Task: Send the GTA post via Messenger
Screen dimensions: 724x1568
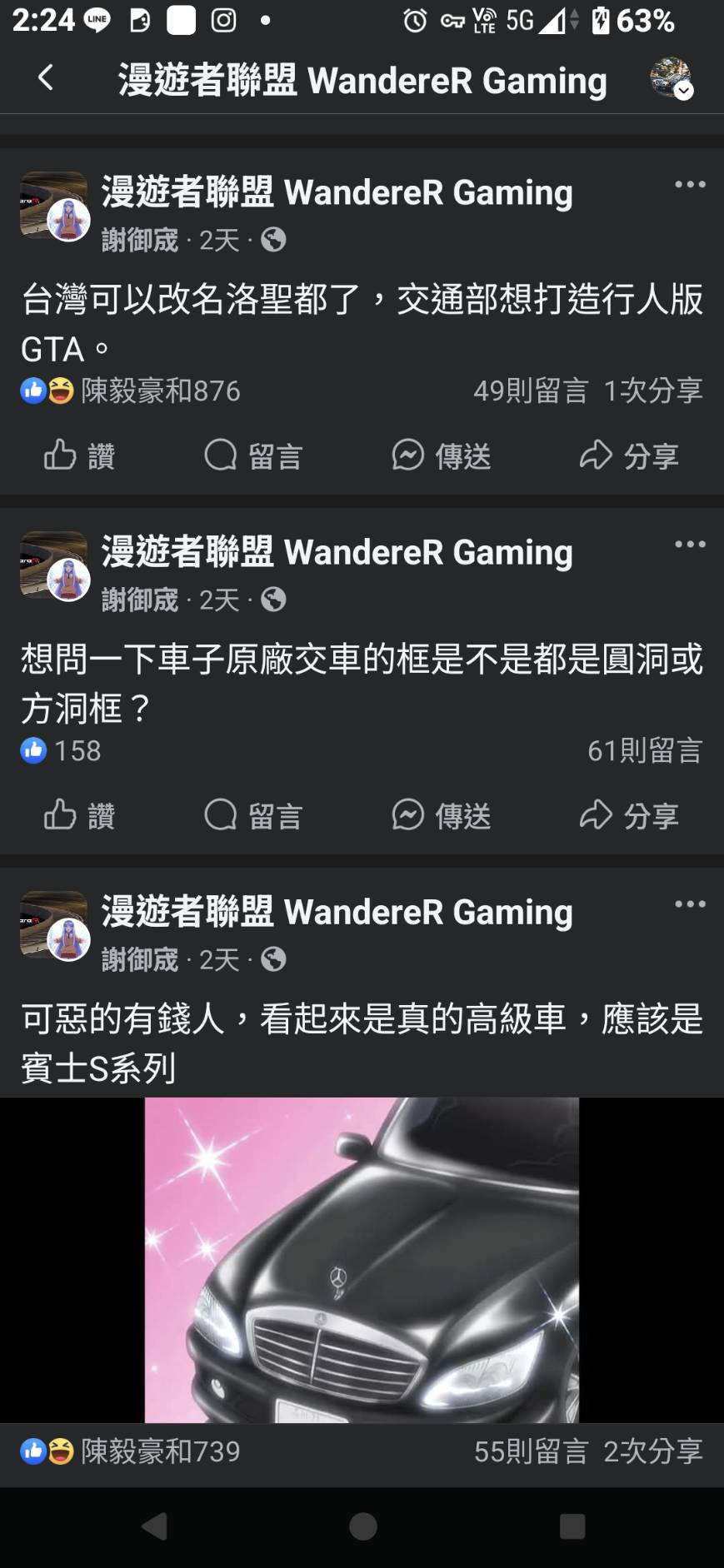Action: [442, 455]
